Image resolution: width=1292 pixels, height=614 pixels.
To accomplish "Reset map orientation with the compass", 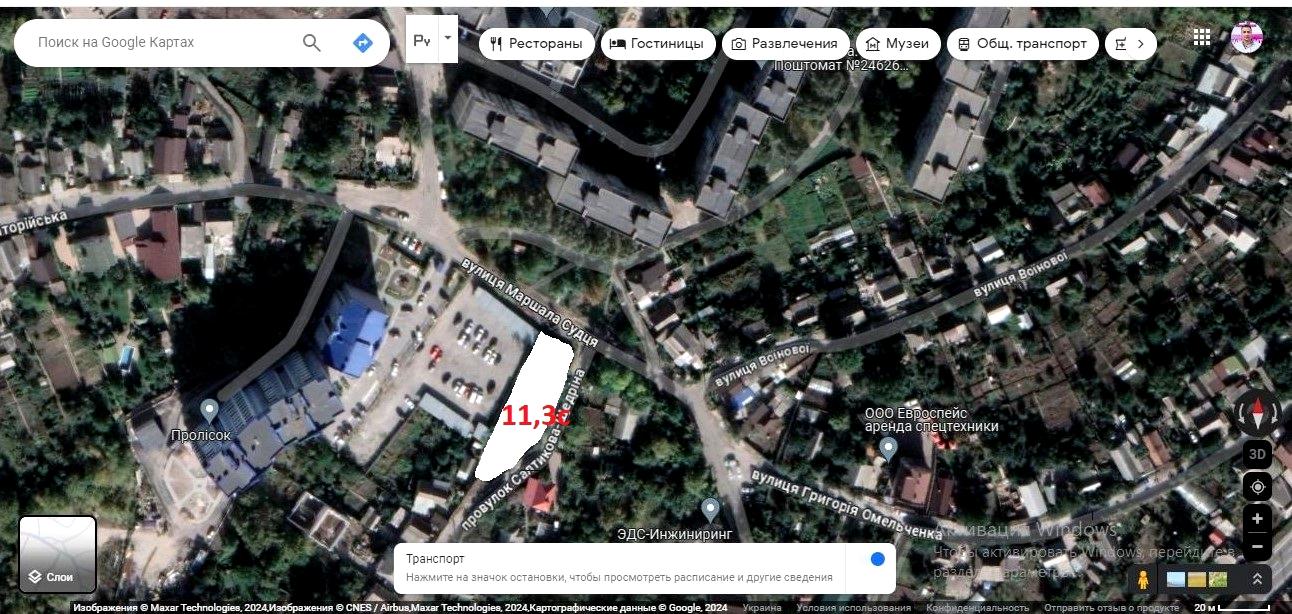I will pyautogui.click(x=1257, y=413).
